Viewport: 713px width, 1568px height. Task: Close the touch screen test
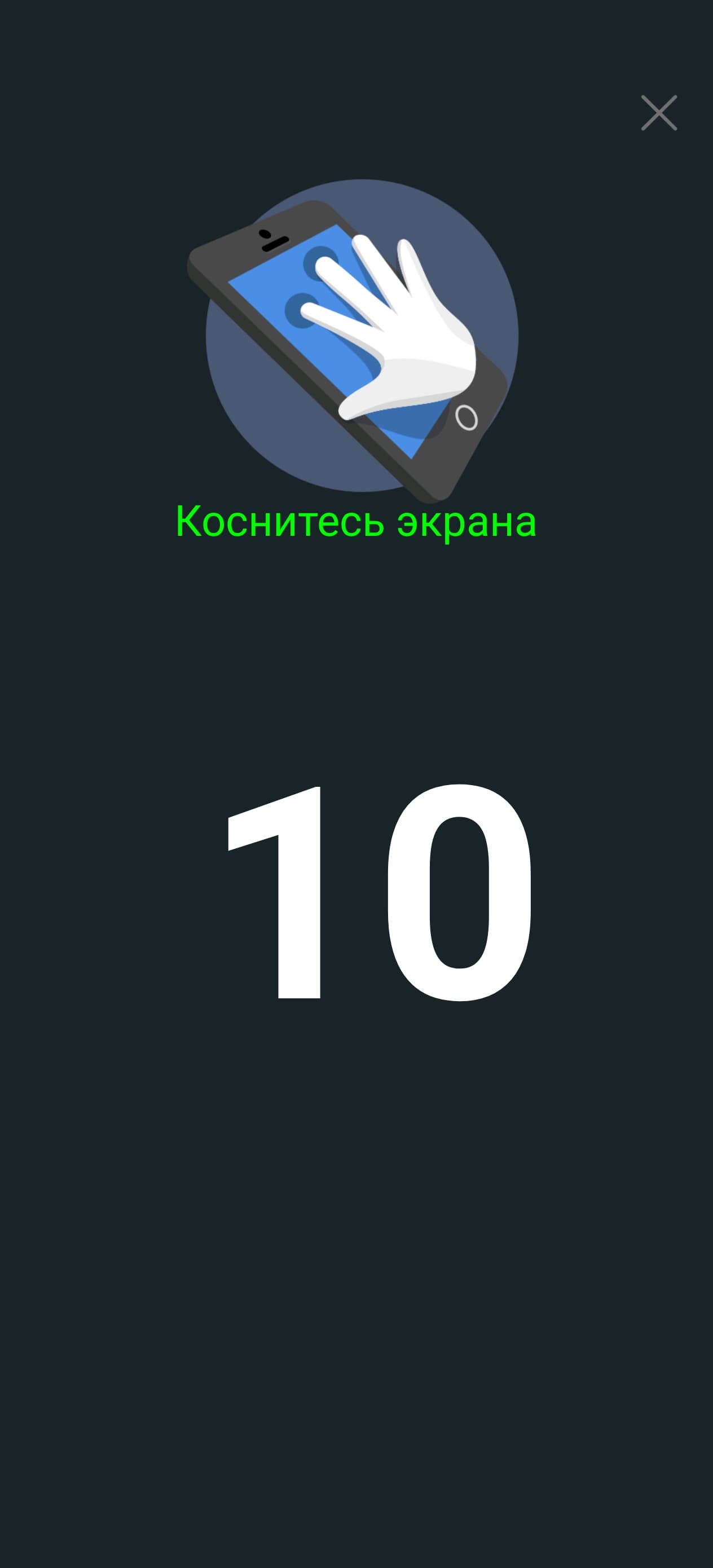click(x=659, y=113)
